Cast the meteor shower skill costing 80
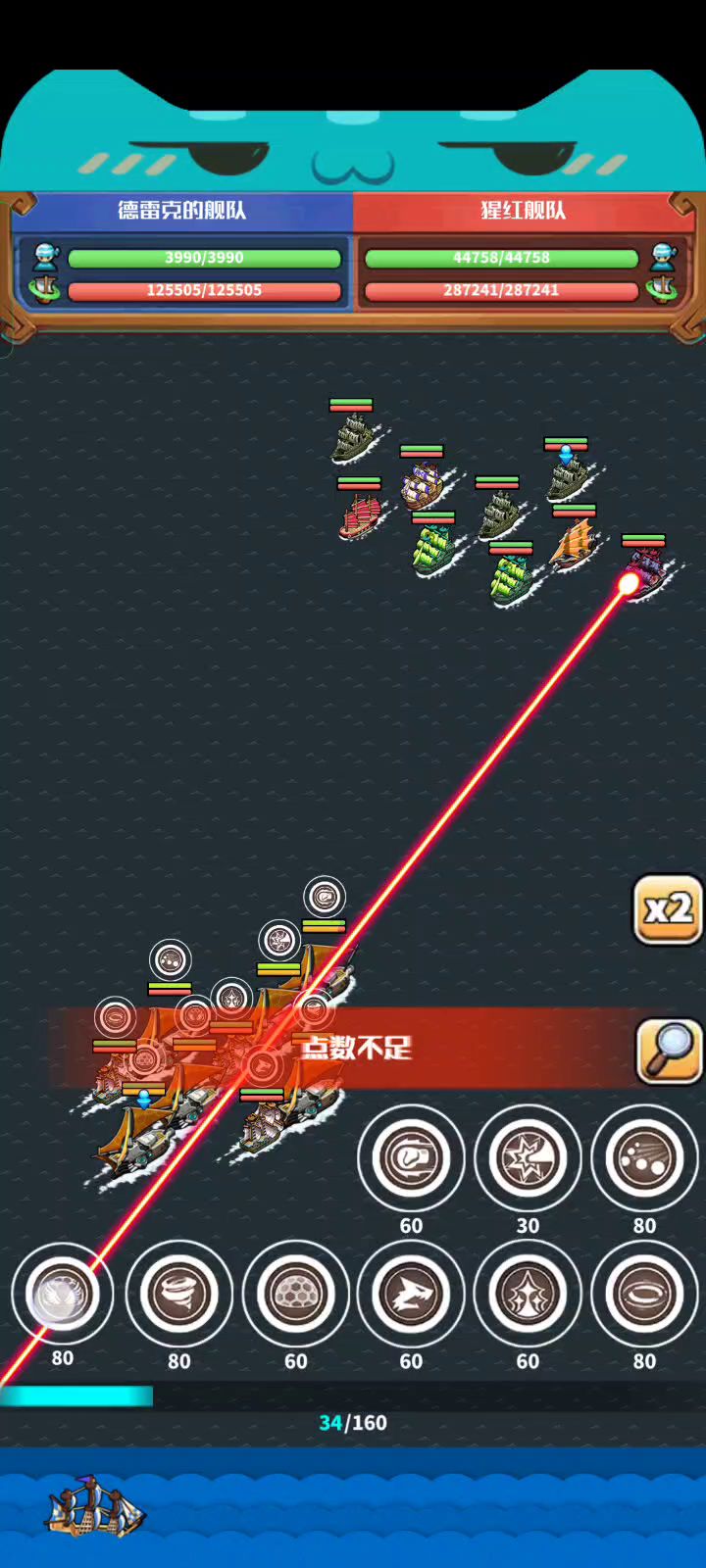Viewport: 706px width, 1568px height. pyautogui.click(x=644, y=1158)
